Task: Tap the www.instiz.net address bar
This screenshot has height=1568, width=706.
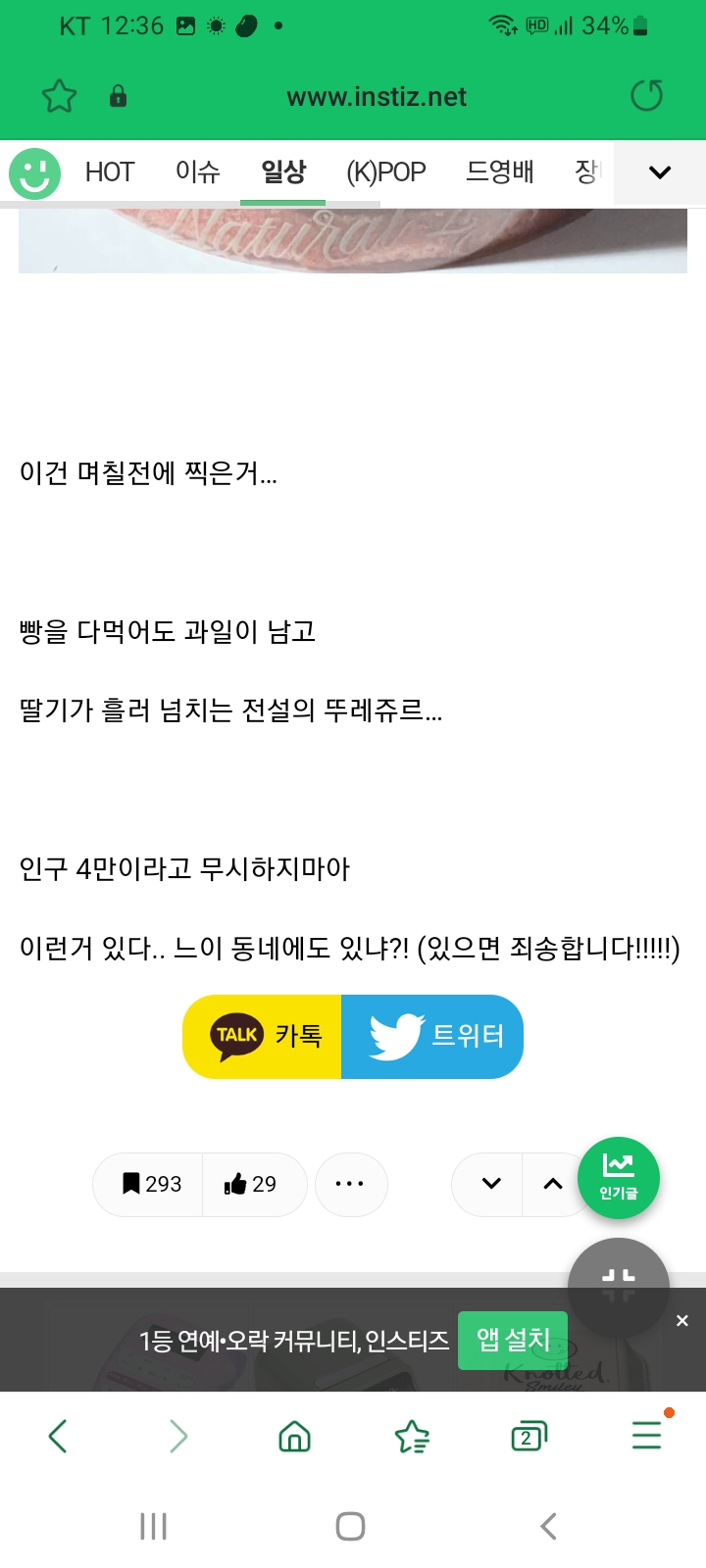Action: (x=377, y=97)
